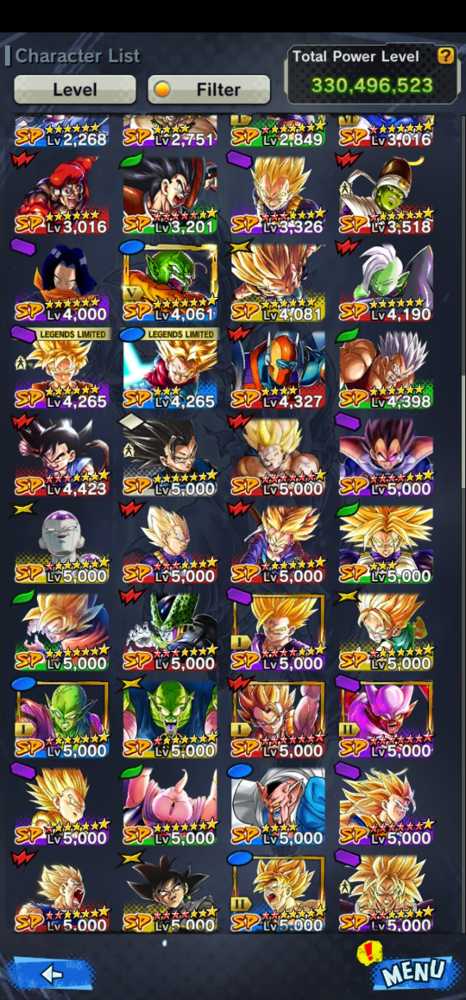Select the character at Lv 3,326
Viewport: 466px width, 1000px height.
tap(278, 195)
